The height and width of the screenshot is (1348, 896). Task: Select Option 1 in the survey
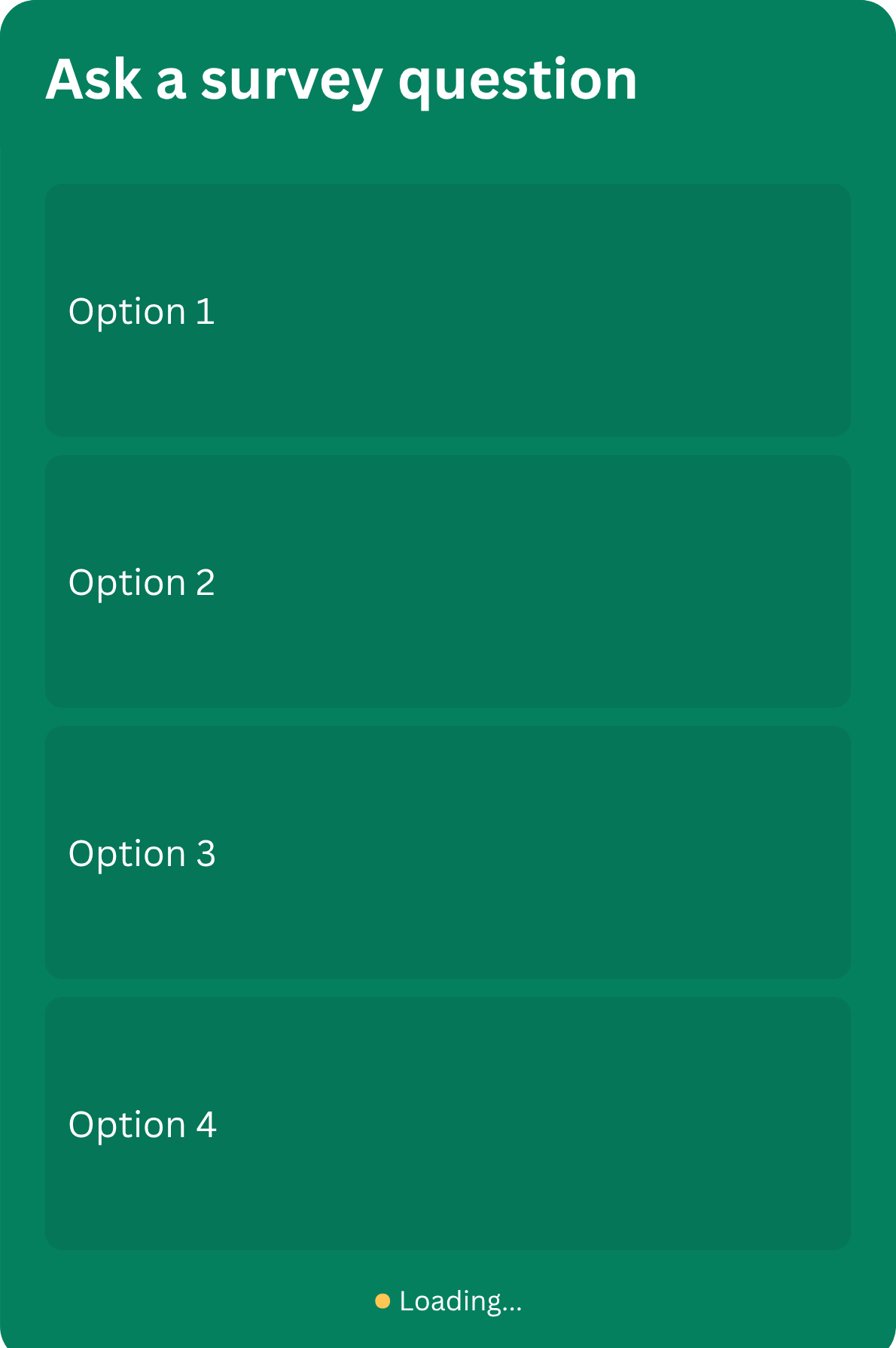[447, 310]
